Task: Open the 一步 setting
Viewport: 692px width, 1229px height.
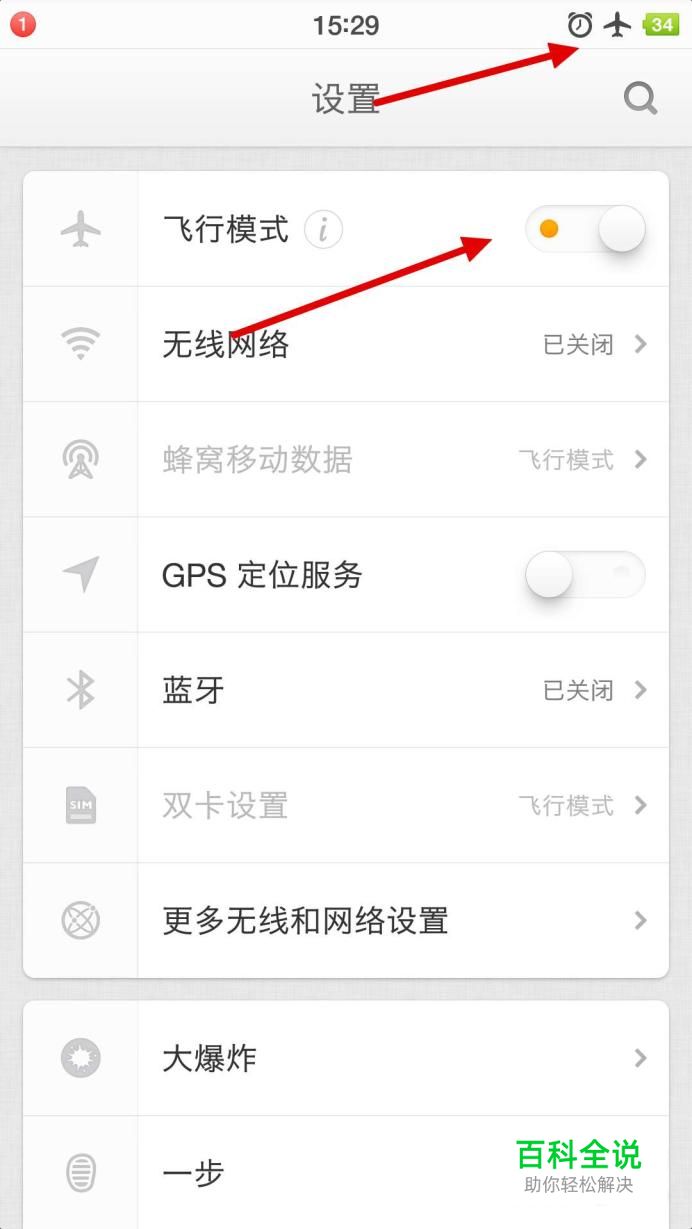Action: [x=346, y=1173]
